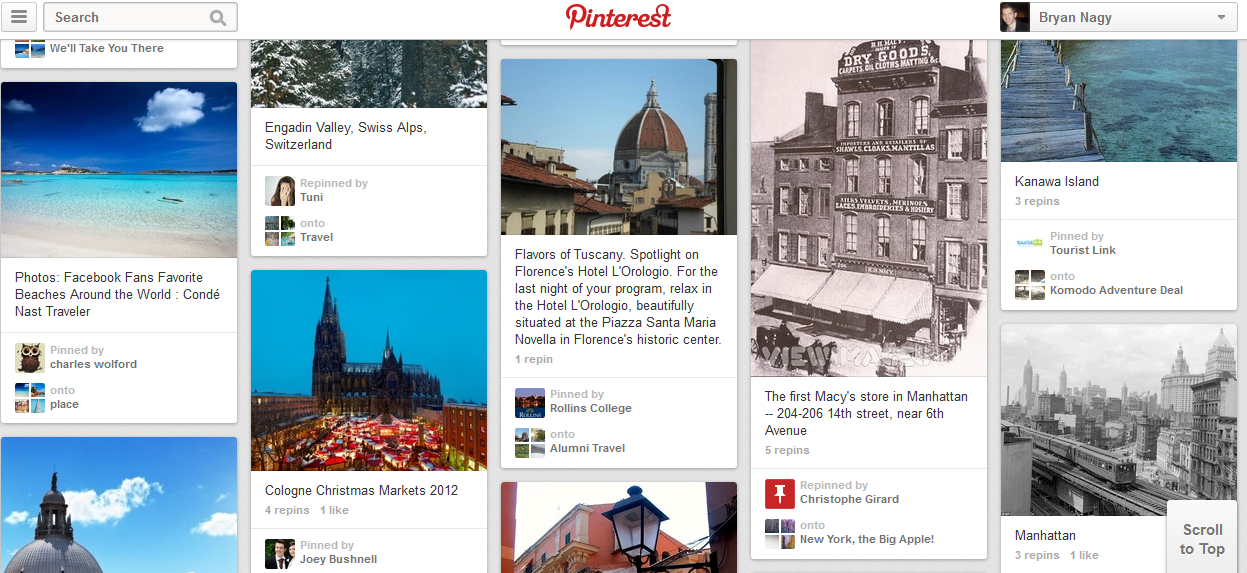Image resolution: width=1247 pixels, height=573 pixels.
Task: Visit Rollins College pinner profile
Action: (x=590, y=408)
